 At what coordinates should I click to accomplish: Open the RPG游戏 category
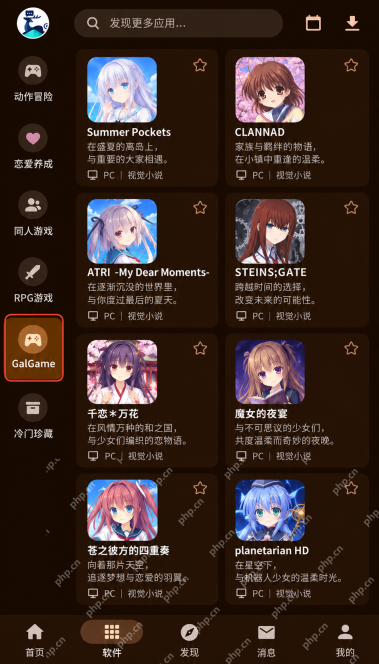coord(33,280)
